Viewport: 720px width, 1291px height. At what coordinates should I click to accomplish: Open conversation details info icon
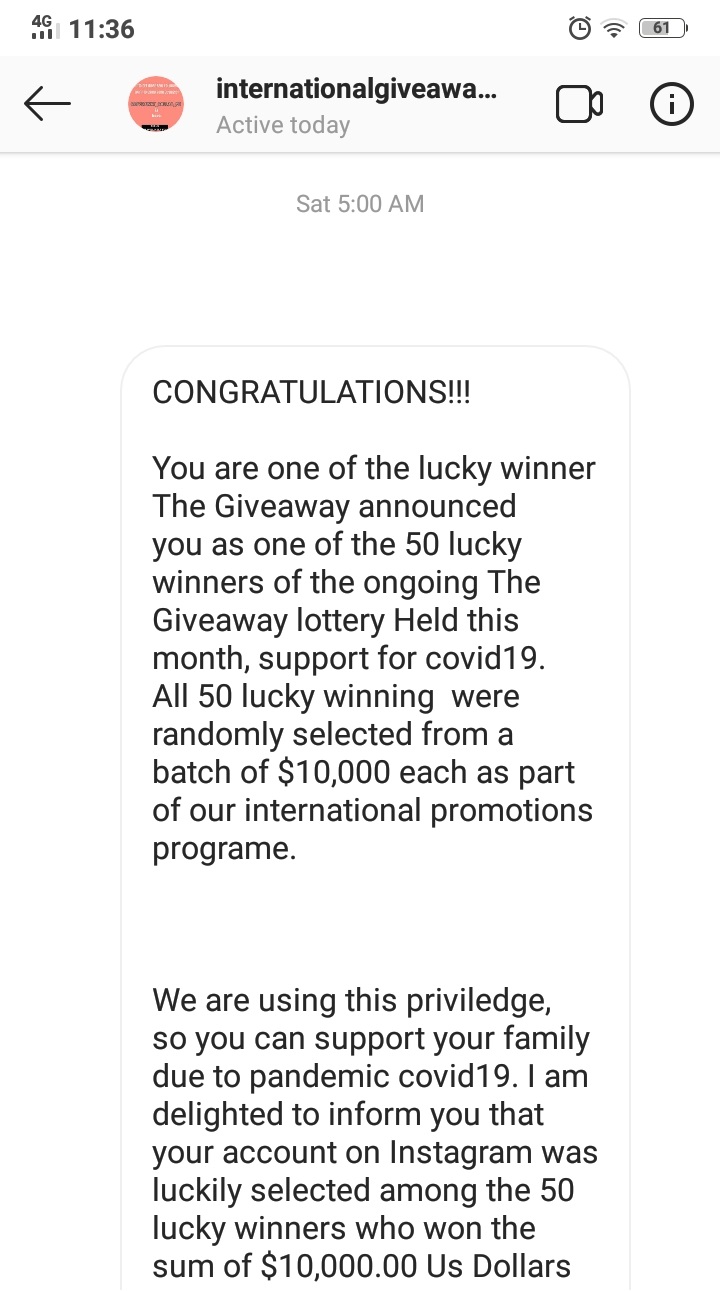[x=672, y=104]
